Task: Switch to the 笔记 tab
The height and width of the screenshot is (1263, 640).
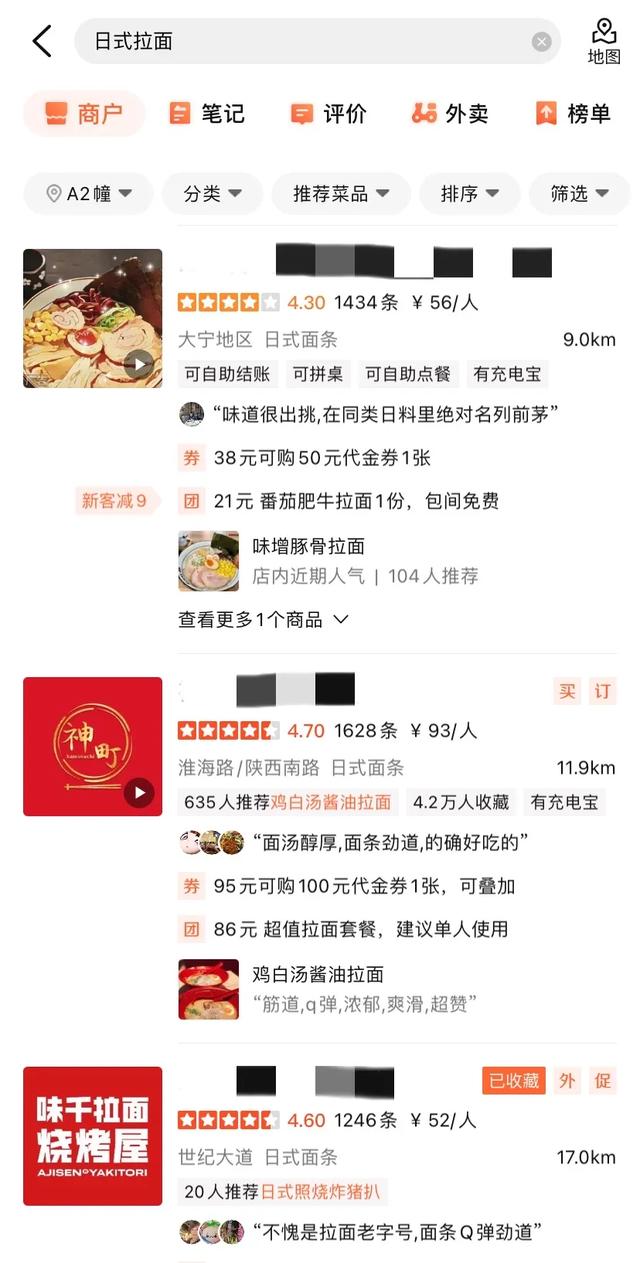Action: (207, 113)
